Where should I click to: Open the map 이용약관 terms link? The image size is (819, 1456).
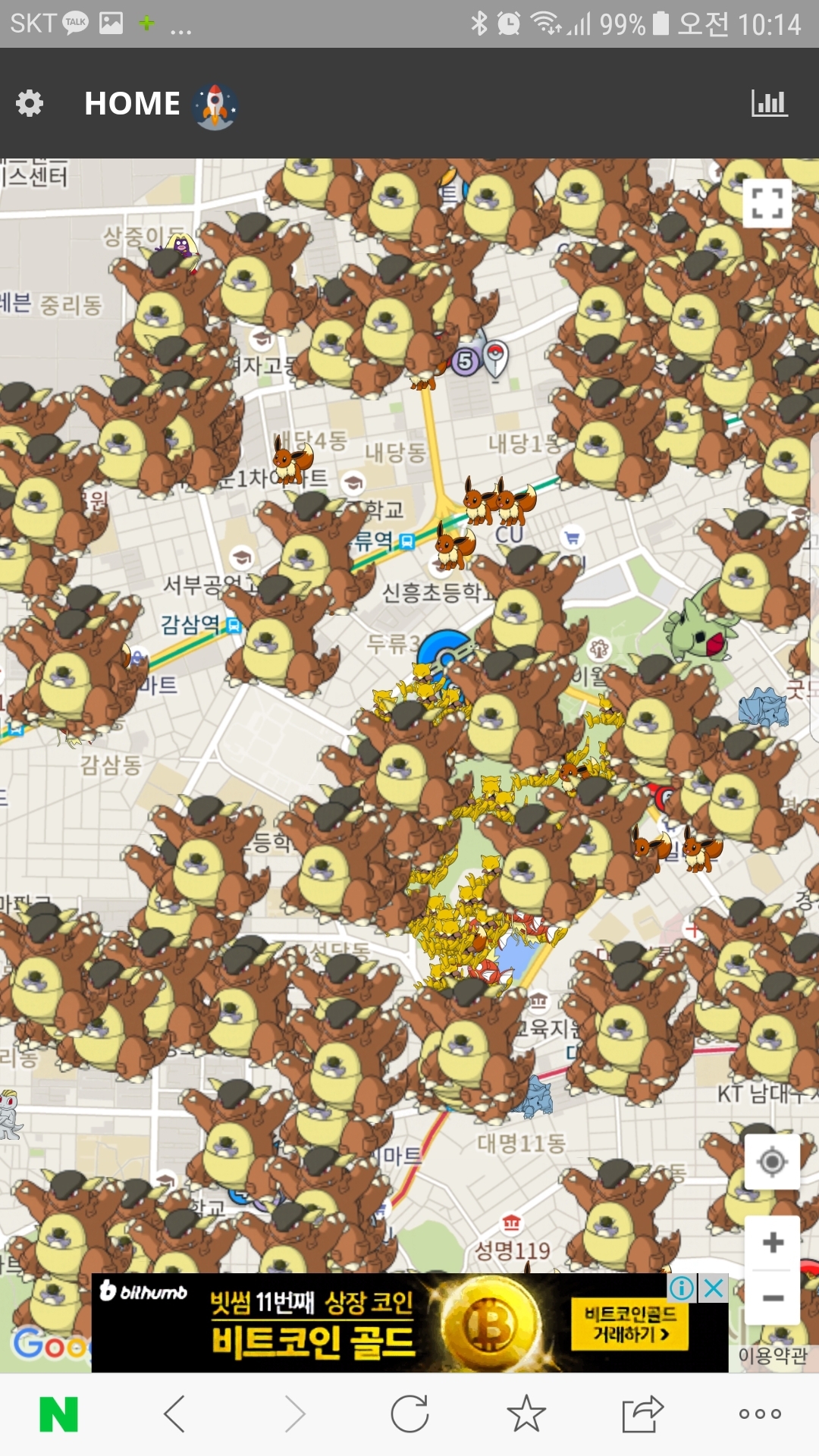tap(773, 1355)
